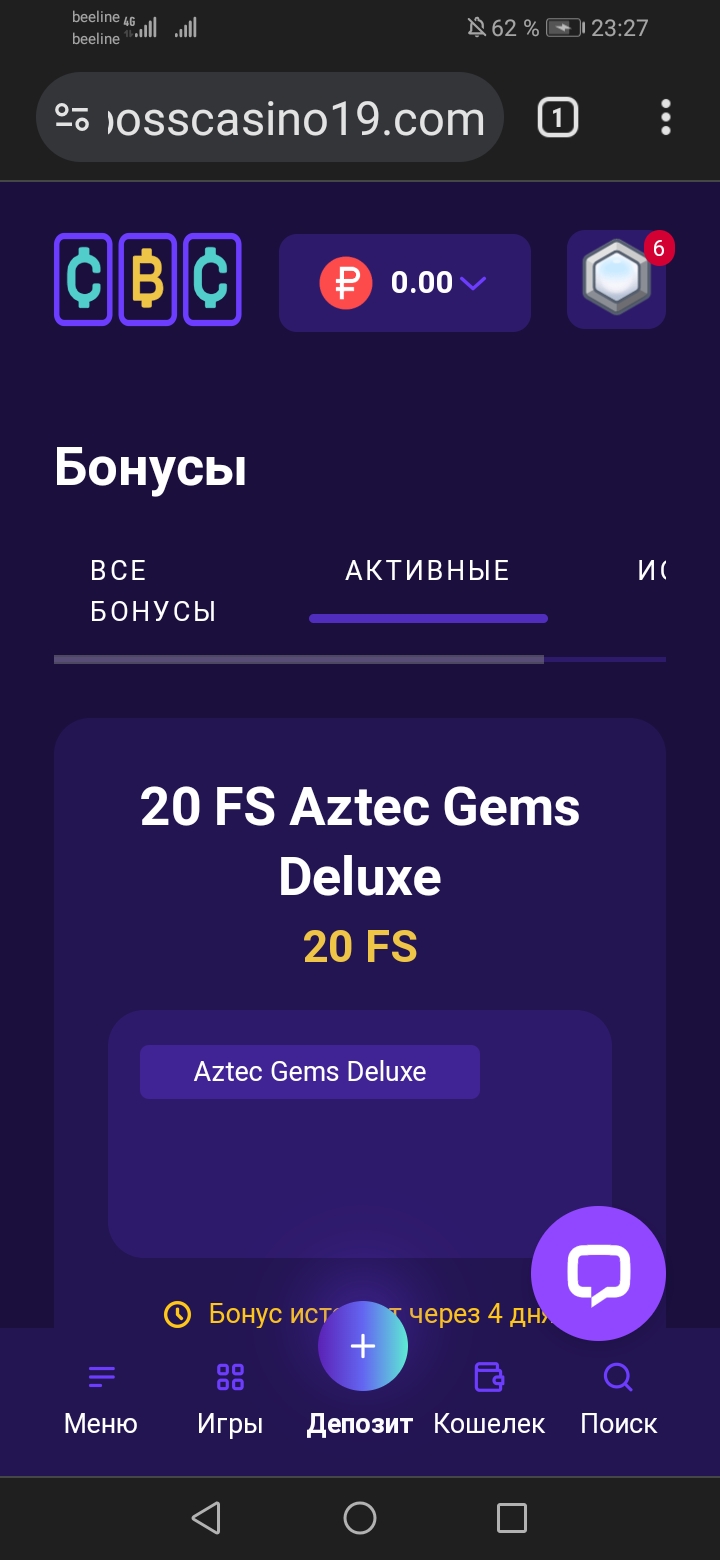Open the level badge with 6 notifications
The height and width of the screenshot is (1560, 720).
(617, 280)
